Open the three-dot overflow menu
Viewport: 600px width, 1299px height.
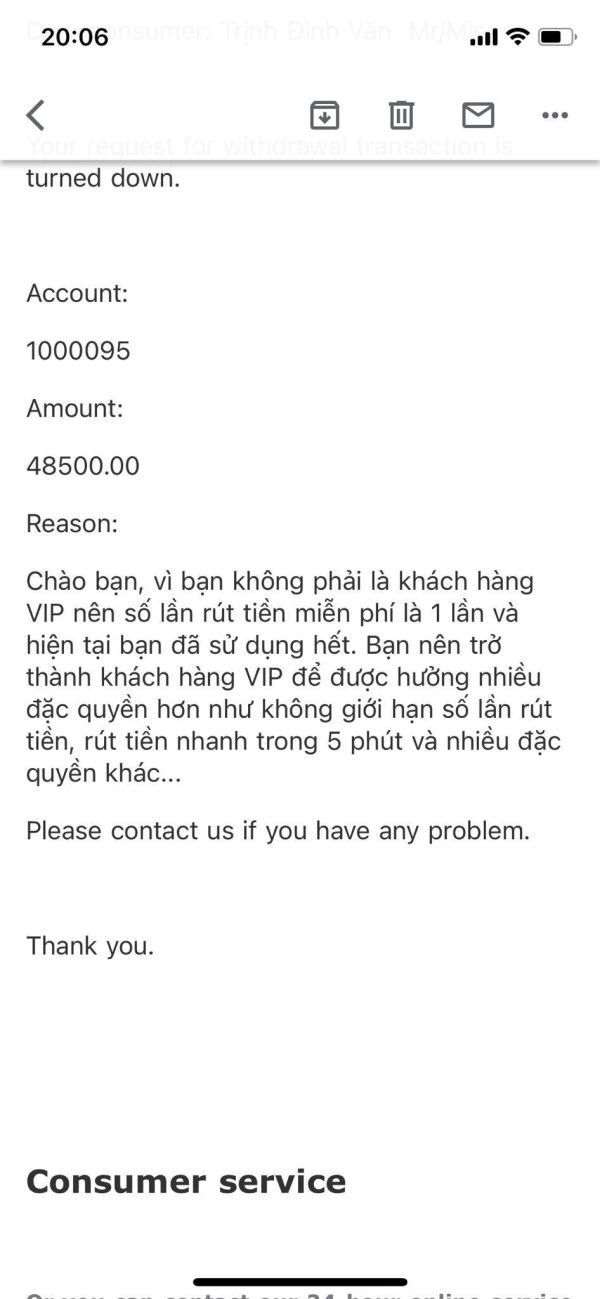(555, 116)
